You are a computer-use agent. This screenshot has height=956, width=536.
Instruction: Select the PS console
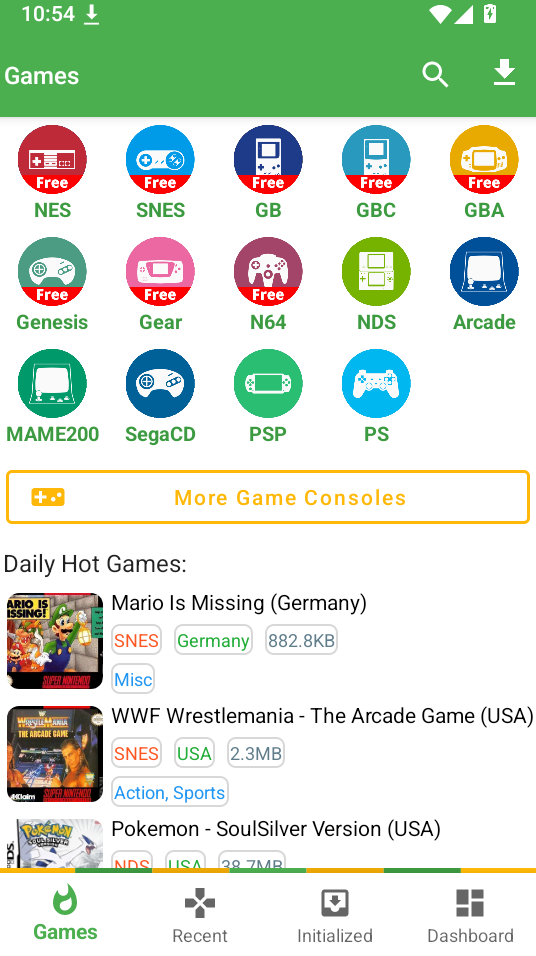coord(376,398)
